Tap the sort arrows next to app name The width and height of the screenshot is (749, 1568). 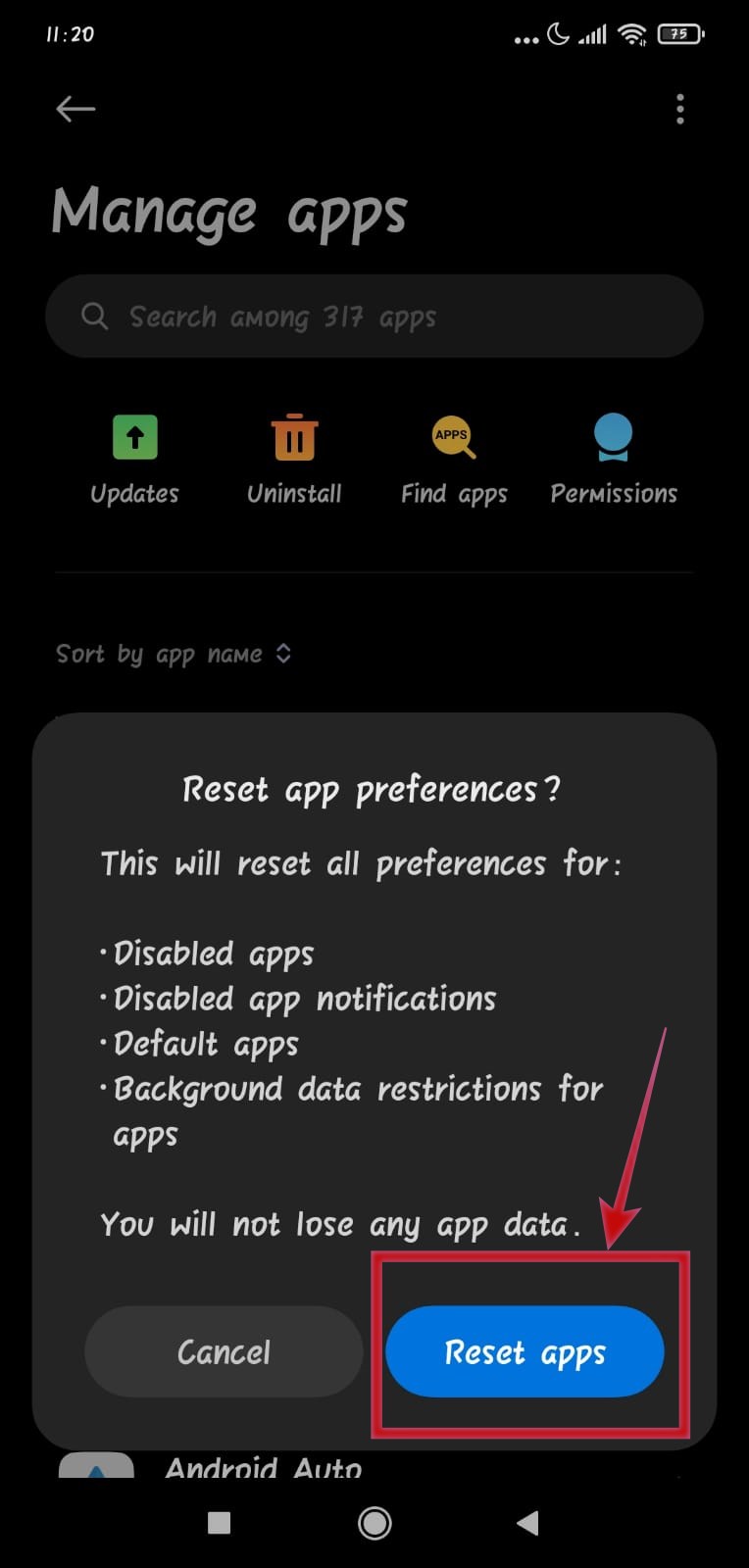pyautogui.click(x=282, y=653)
